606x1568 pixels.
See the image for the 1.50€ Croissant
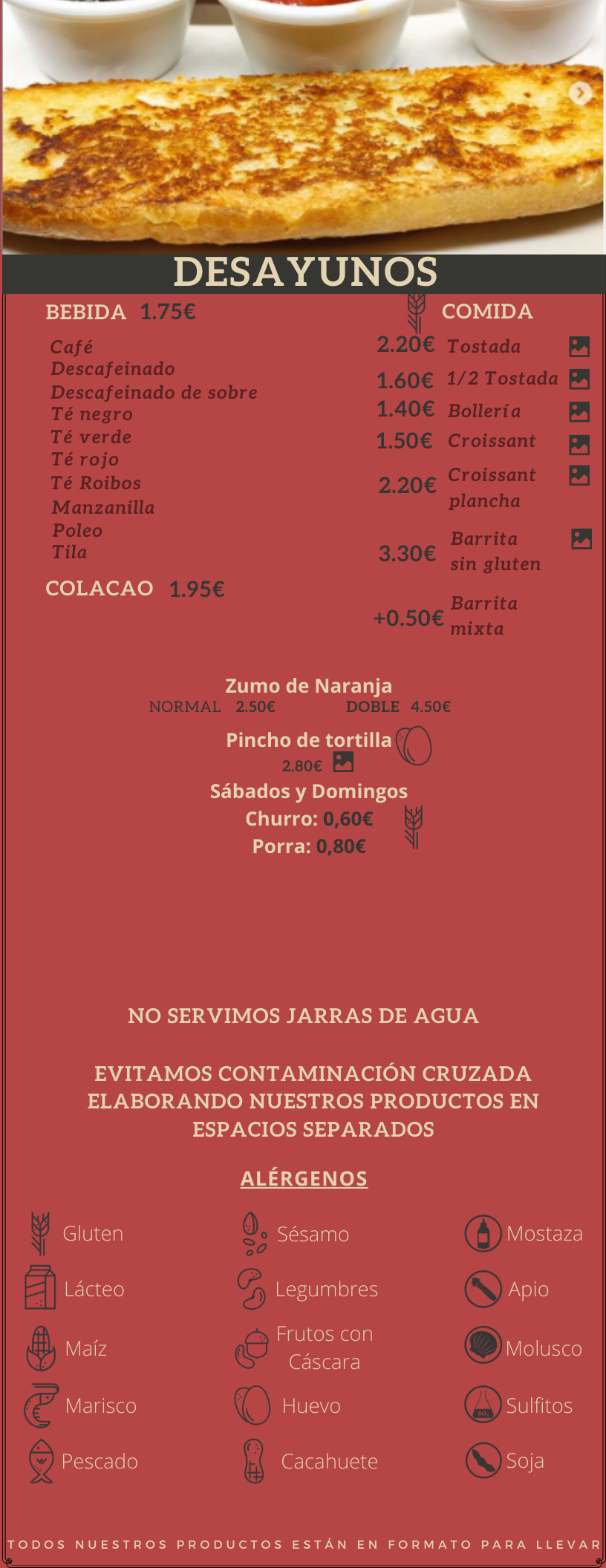coord(579,444)
